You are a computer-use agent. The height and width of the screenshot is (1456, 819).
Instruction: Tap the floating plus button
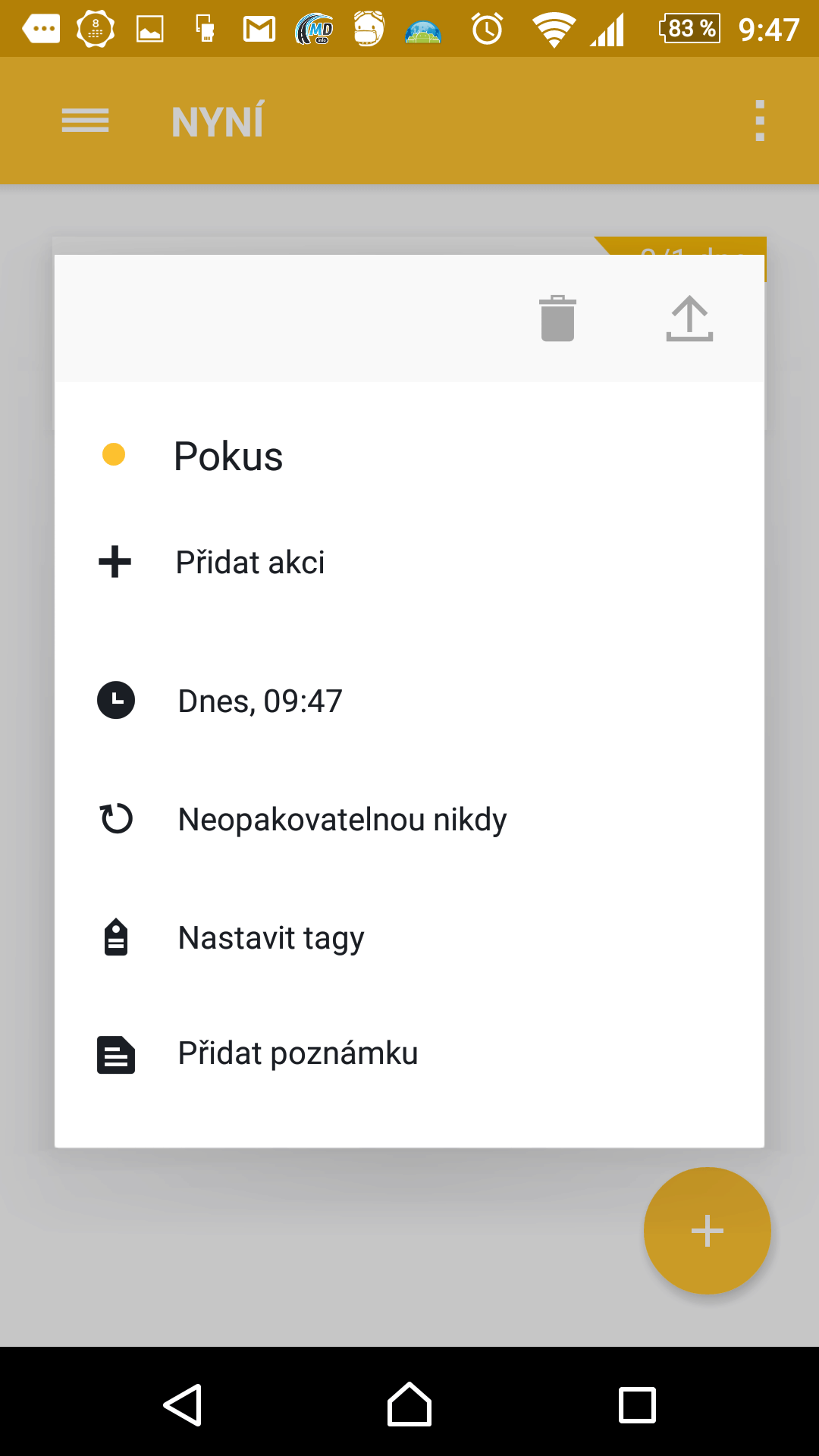click(707, 1230)
